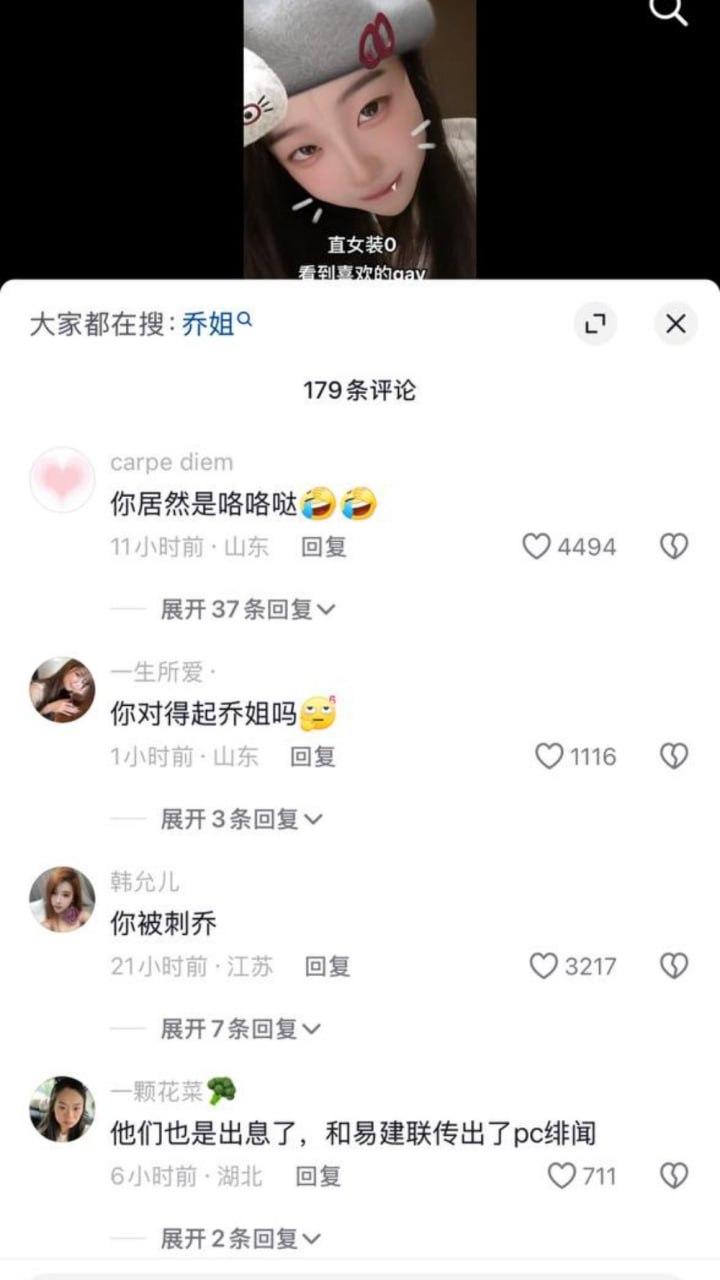Tap 回复 to reply to carpe diem
This screenshot has width=720, height=1280.
click(x=321, y=547)
